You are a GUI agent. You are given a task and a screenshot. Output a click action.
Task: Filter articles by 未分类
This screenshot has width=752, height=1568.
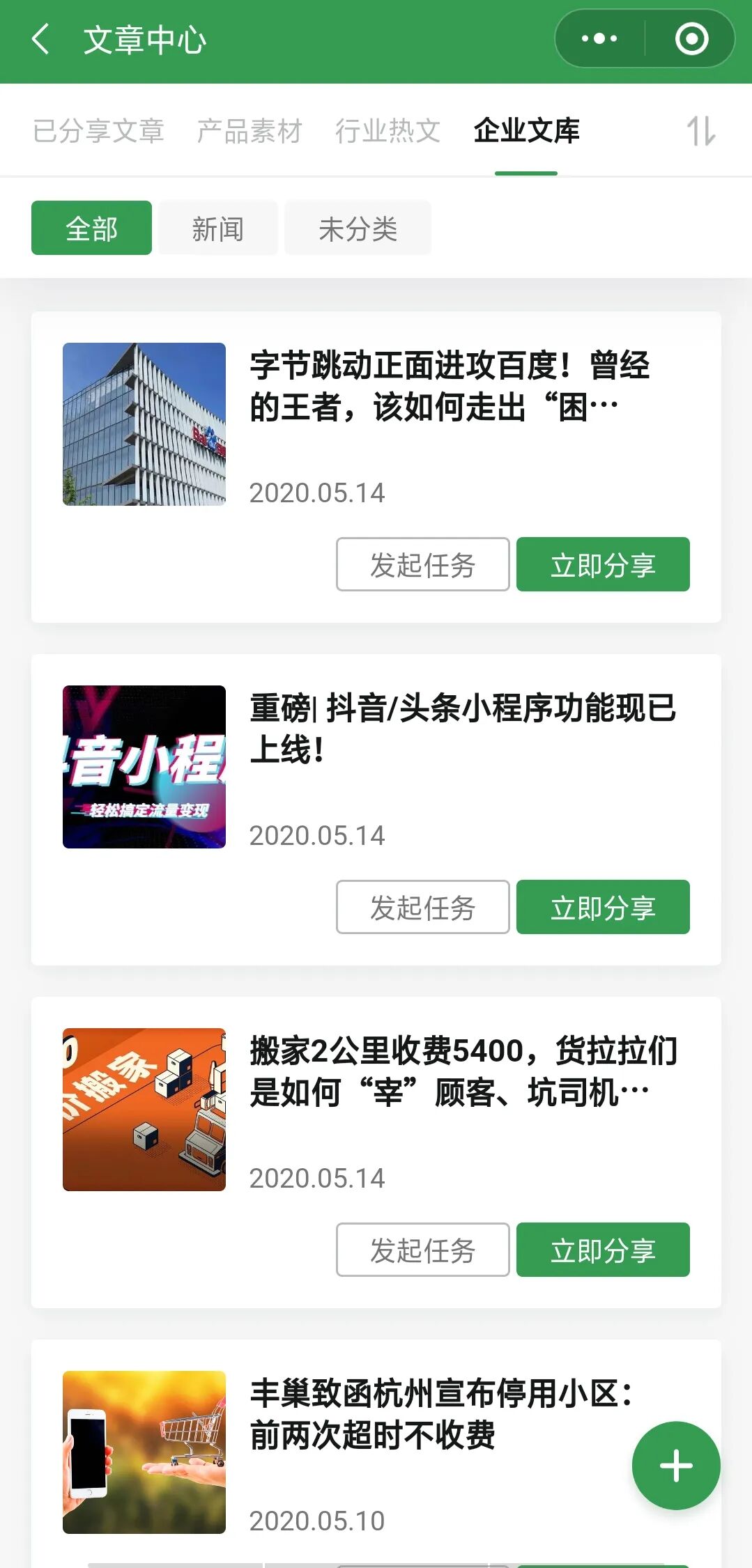(358, 228)
